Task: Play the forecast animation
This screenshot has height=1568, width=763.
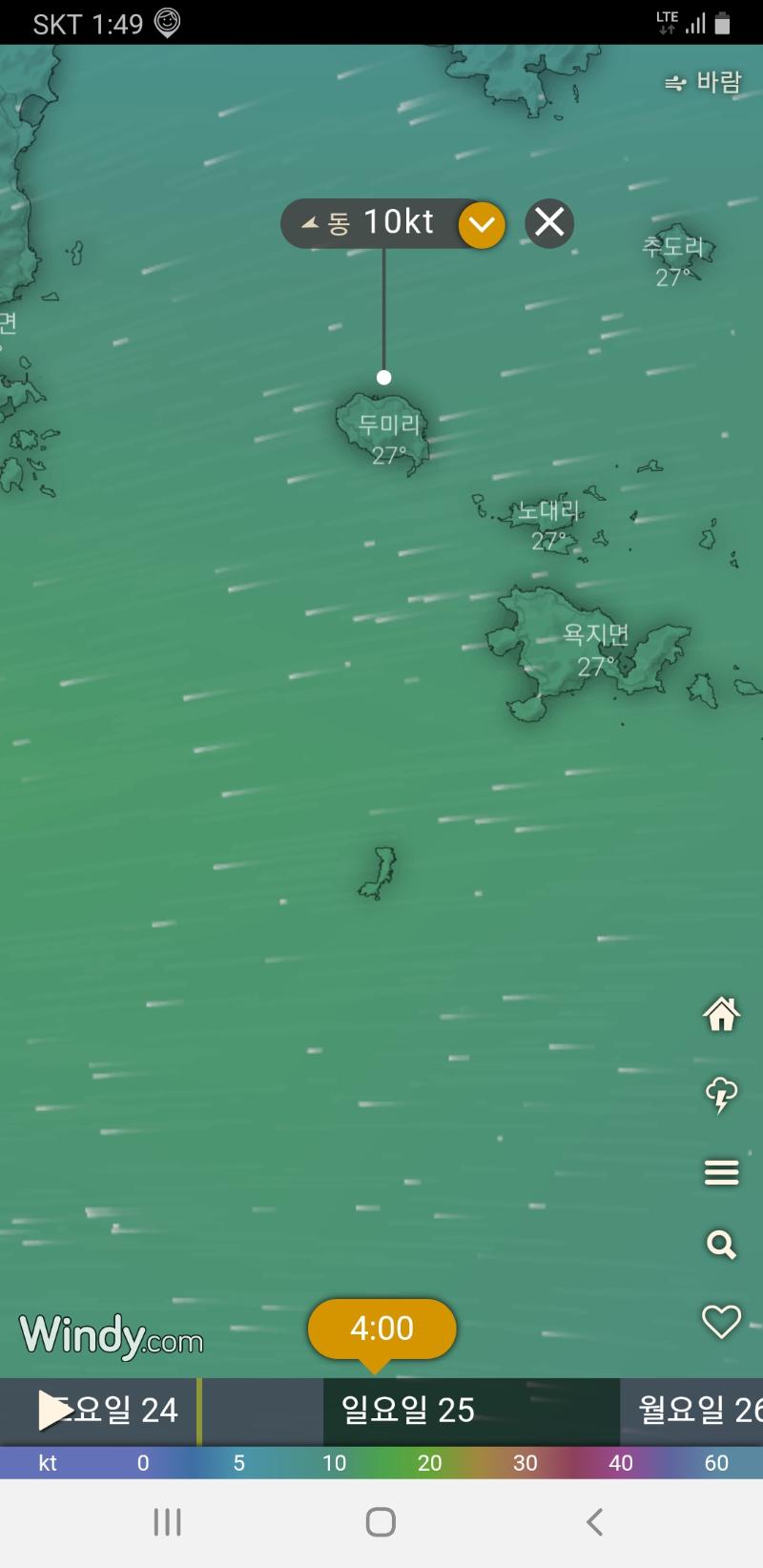Action: (53, 1410)
